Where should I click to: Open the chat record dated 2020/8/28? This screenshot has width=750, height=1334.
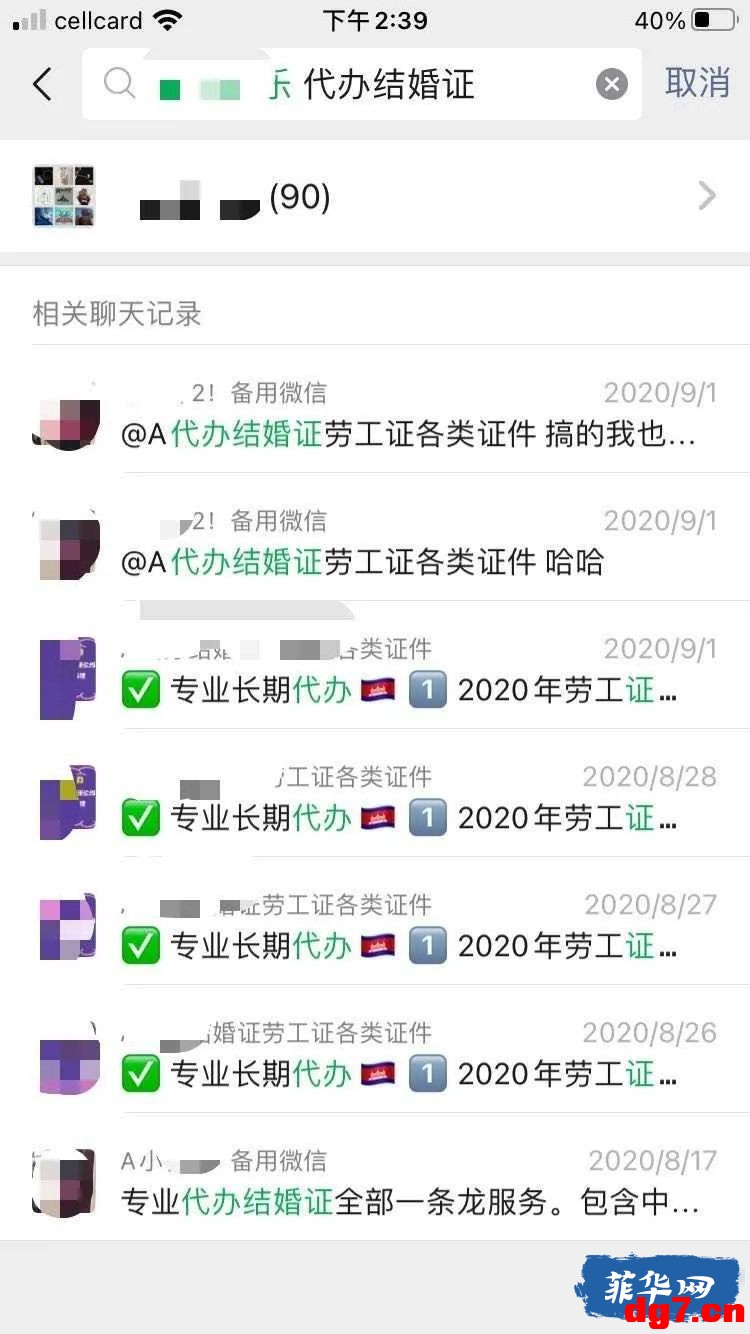(x=375, y=793)
